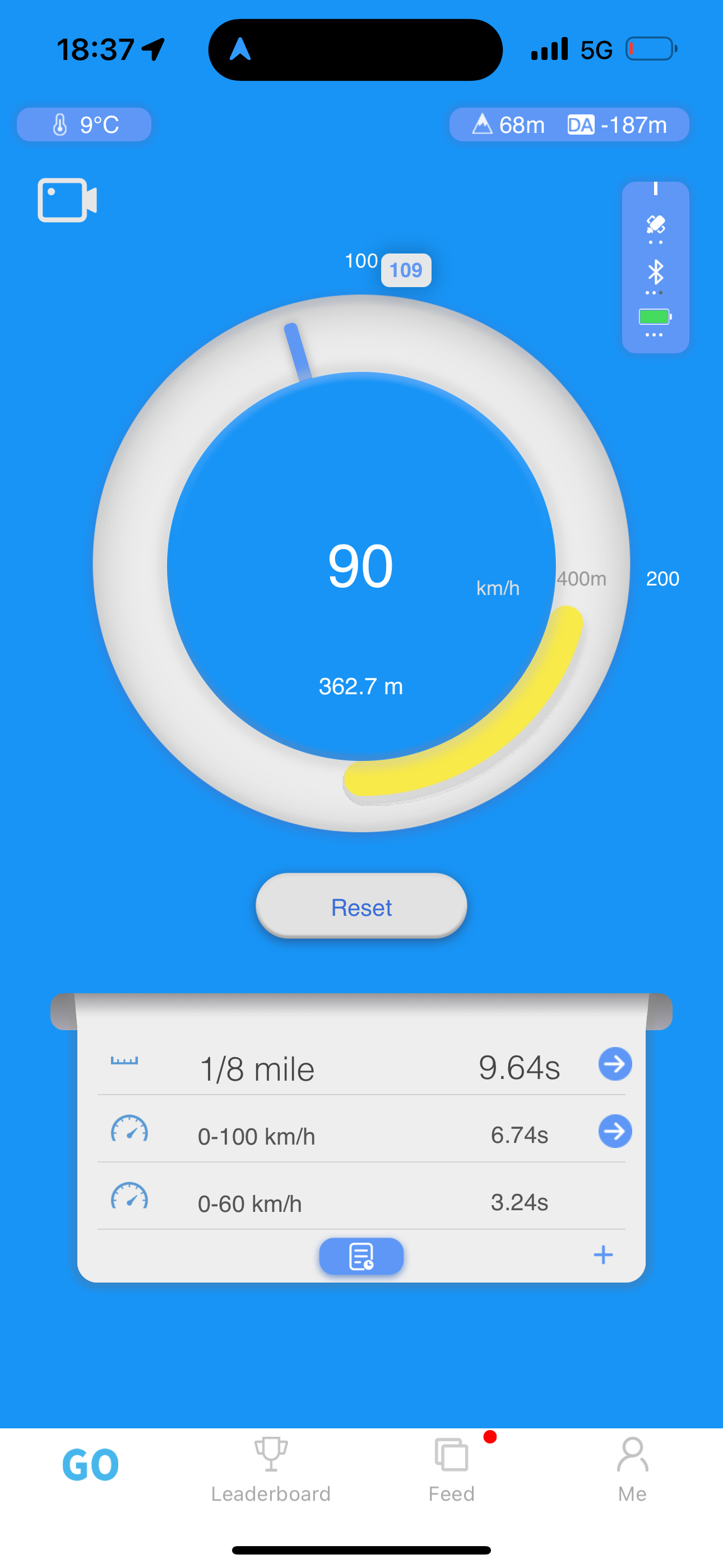The image size is (723, 1568).
Task: Tap the 9°C temperature chip
Action: point(84,125)
